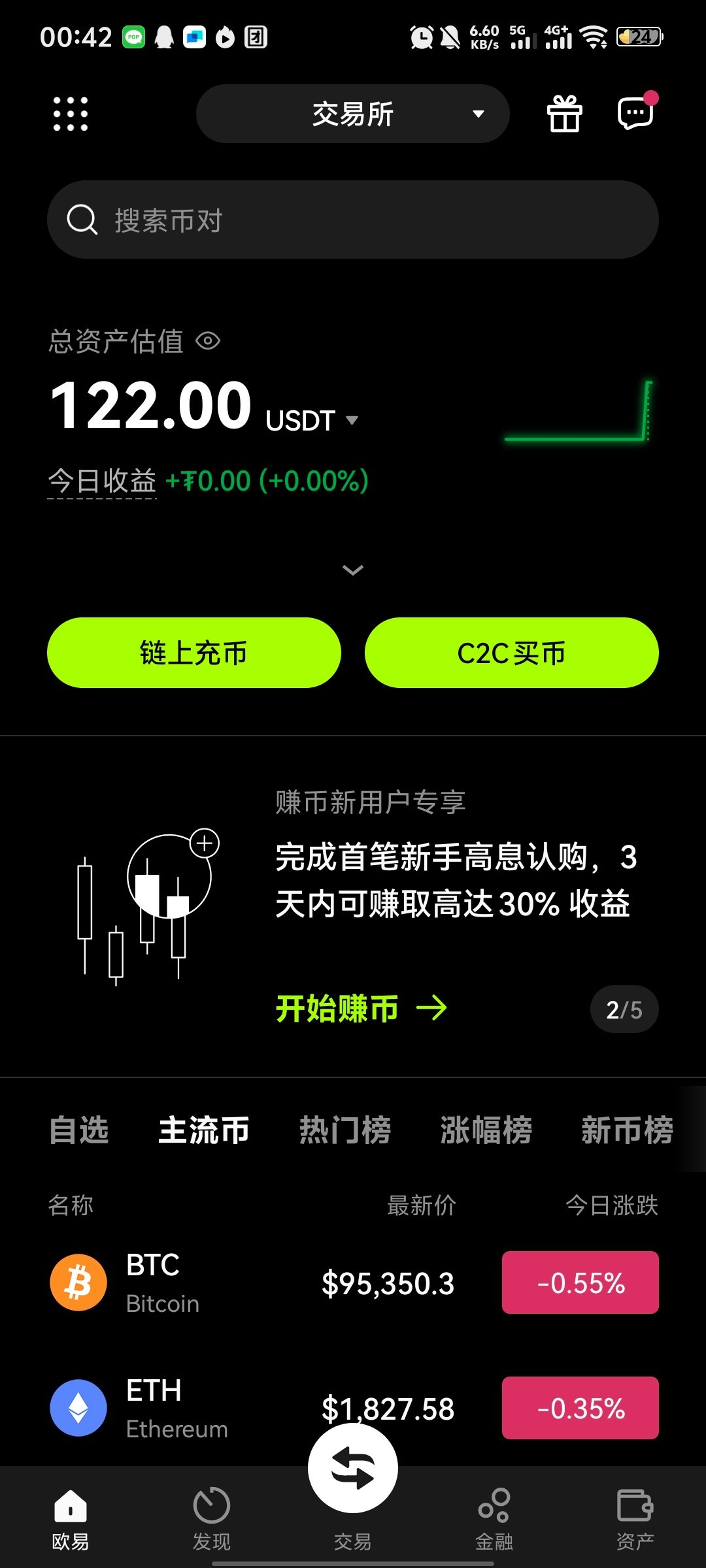Open the 开始赚币 link
The width and height of the screenshot is (706, 1568).
(361, 1009)
